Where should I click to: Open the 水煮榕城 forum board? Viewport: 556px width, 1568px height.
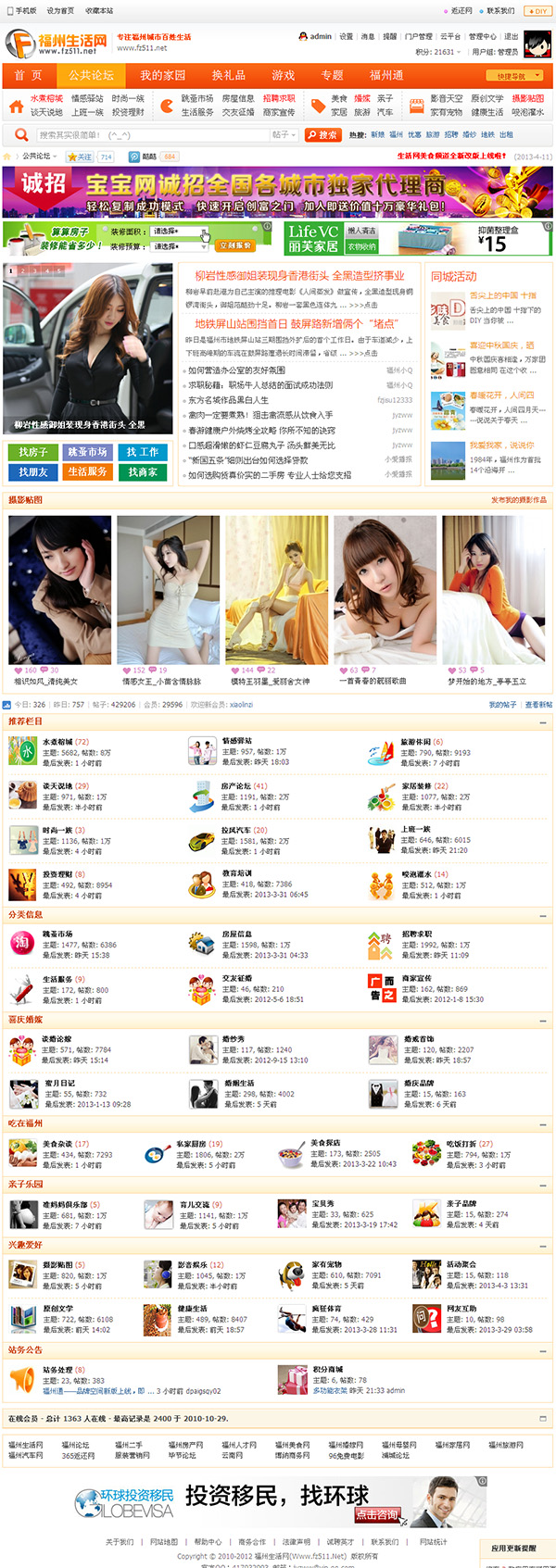click(57, 742)
